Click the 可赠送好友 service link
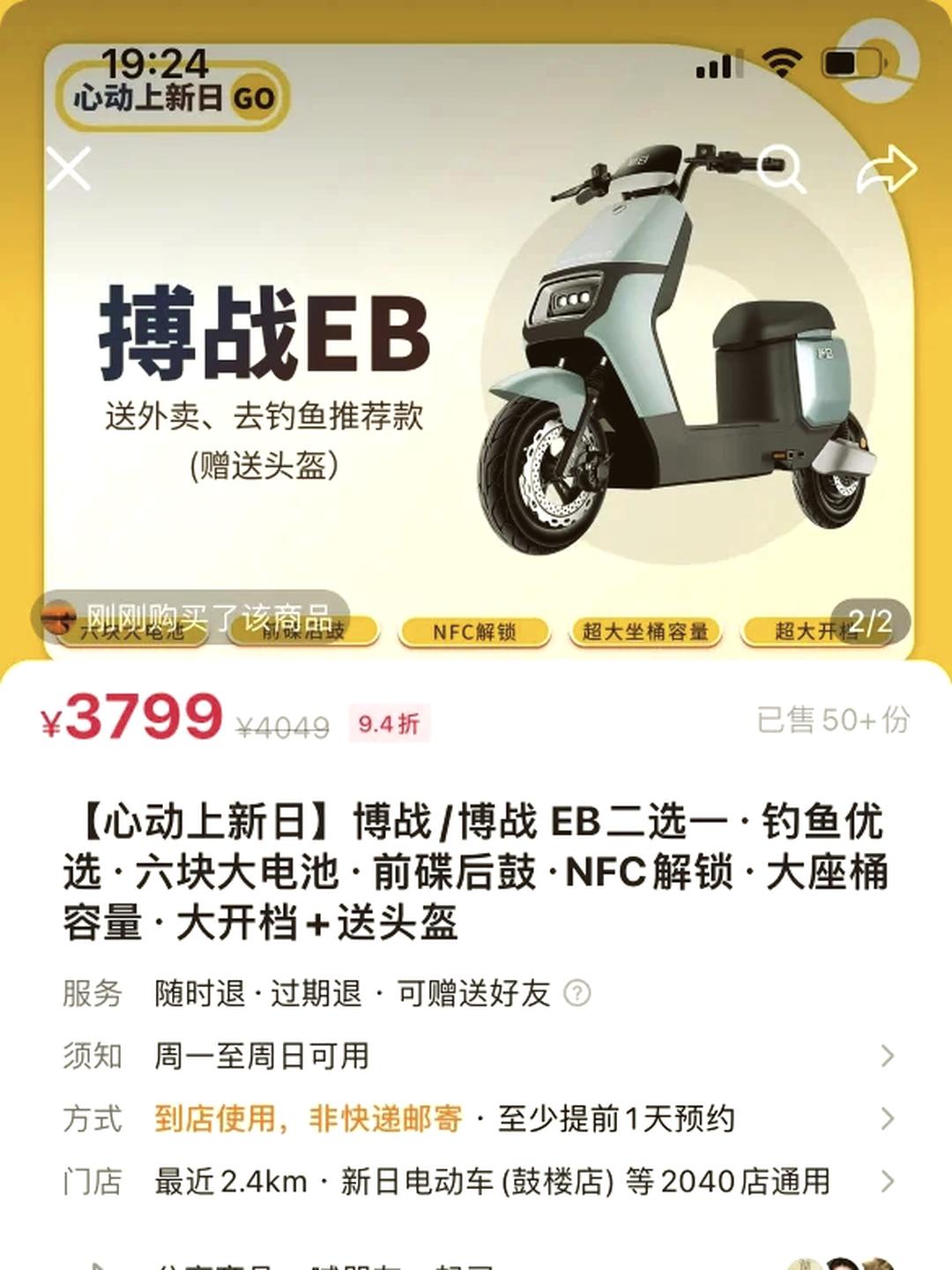This screenshot has width=952, height=1270. (x=474, y=992)
